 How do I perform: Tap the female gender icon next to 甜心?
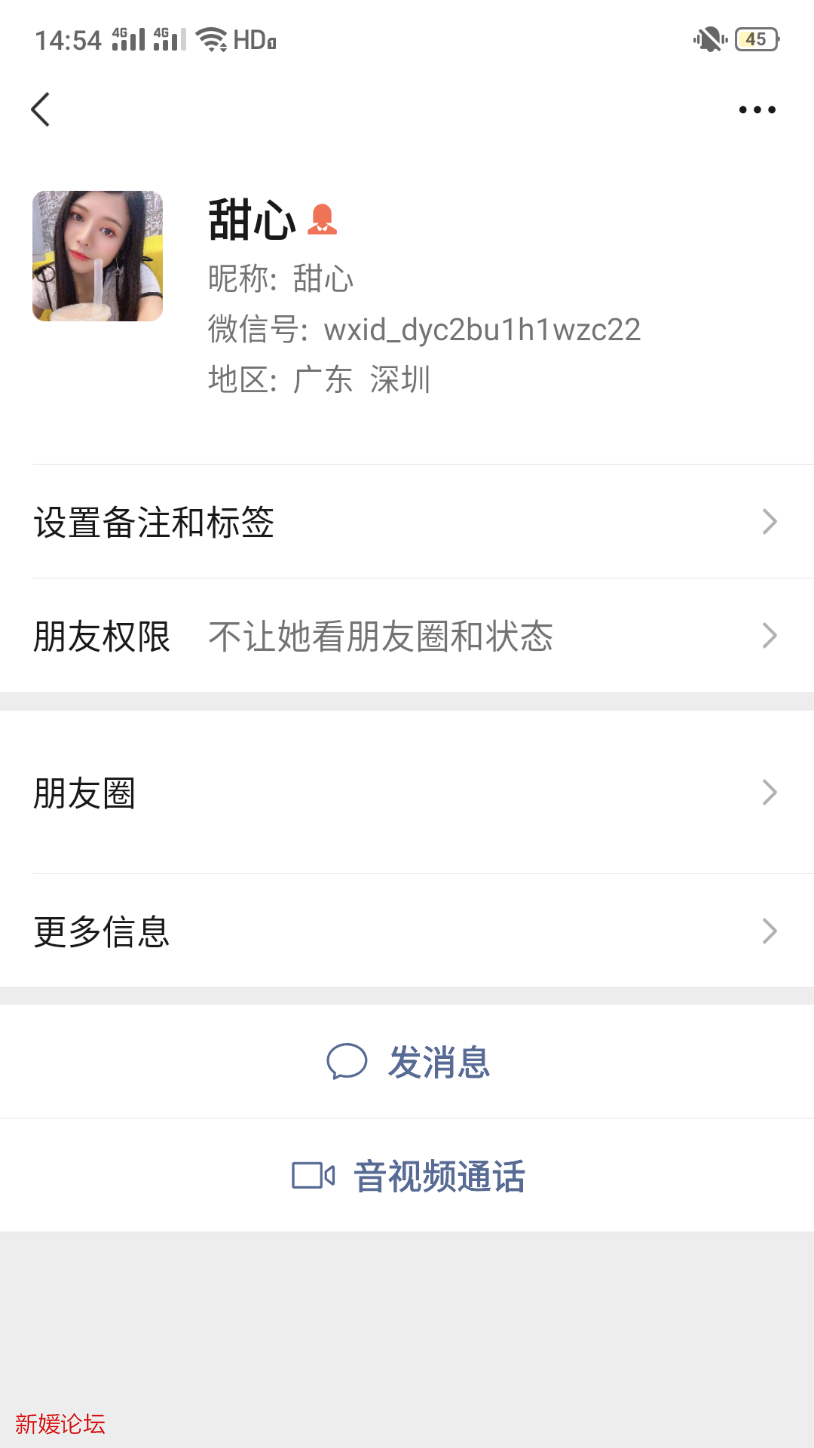(x=320, y=221)
